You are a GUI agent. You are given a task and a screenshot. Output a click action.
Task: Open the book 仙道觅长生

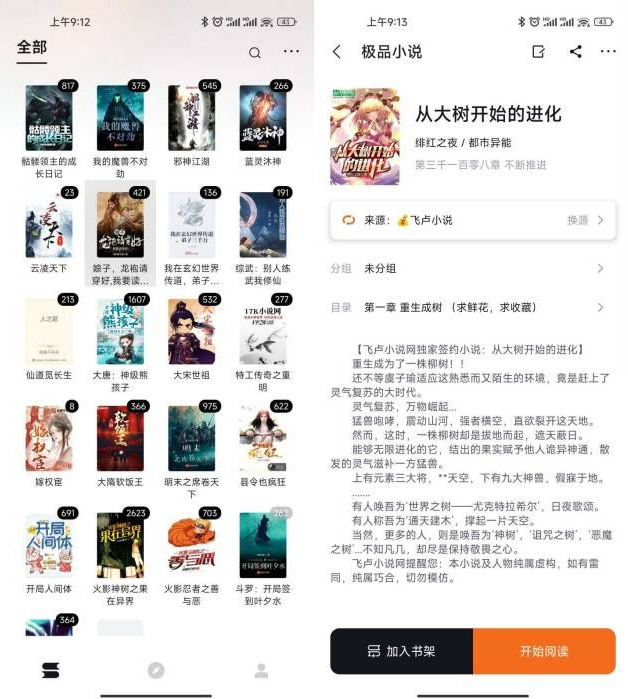pos(48,332)
